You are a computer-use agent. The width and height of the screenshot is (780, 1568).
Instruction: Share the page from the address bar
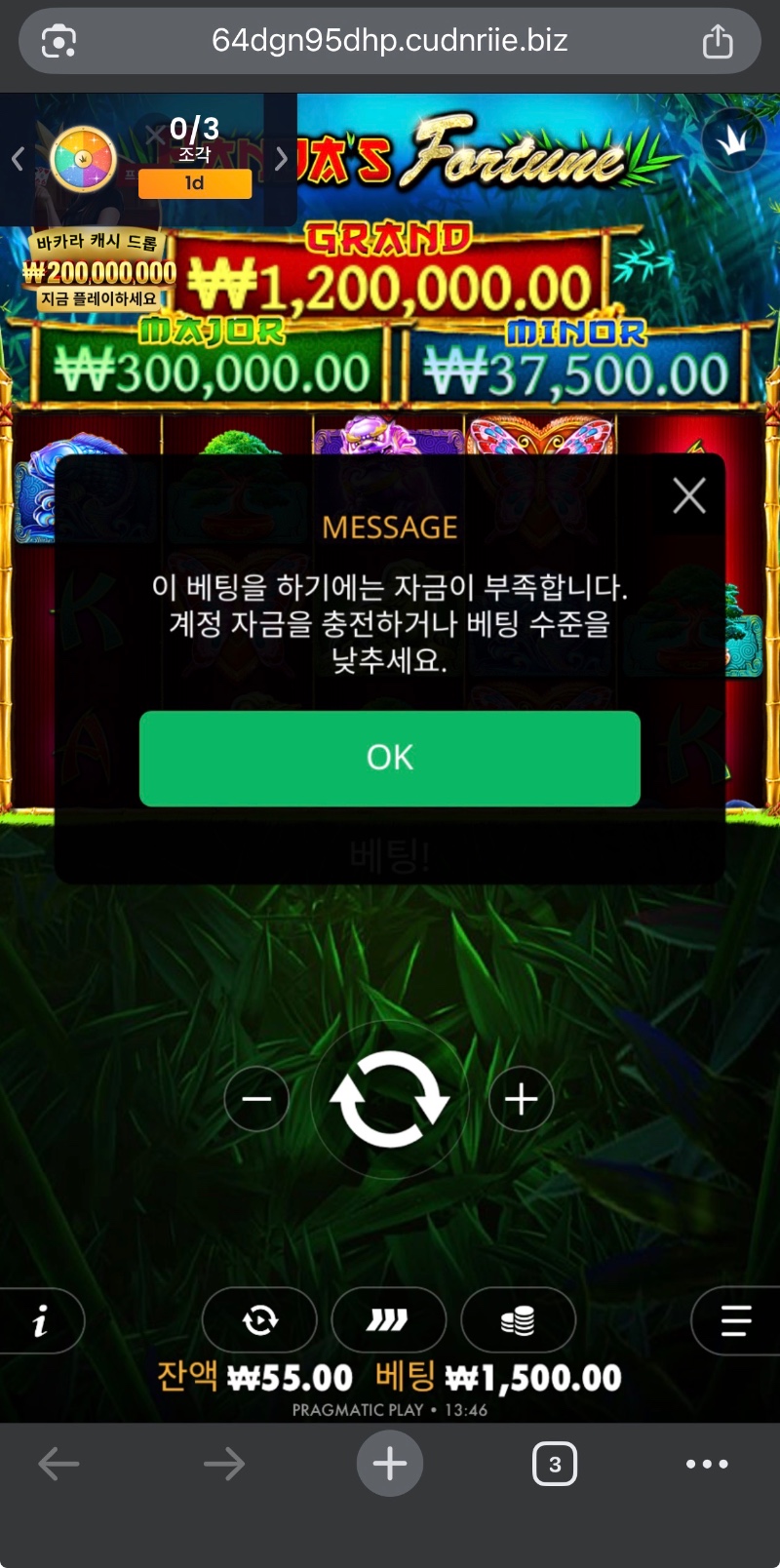click(x=718, y=41)
